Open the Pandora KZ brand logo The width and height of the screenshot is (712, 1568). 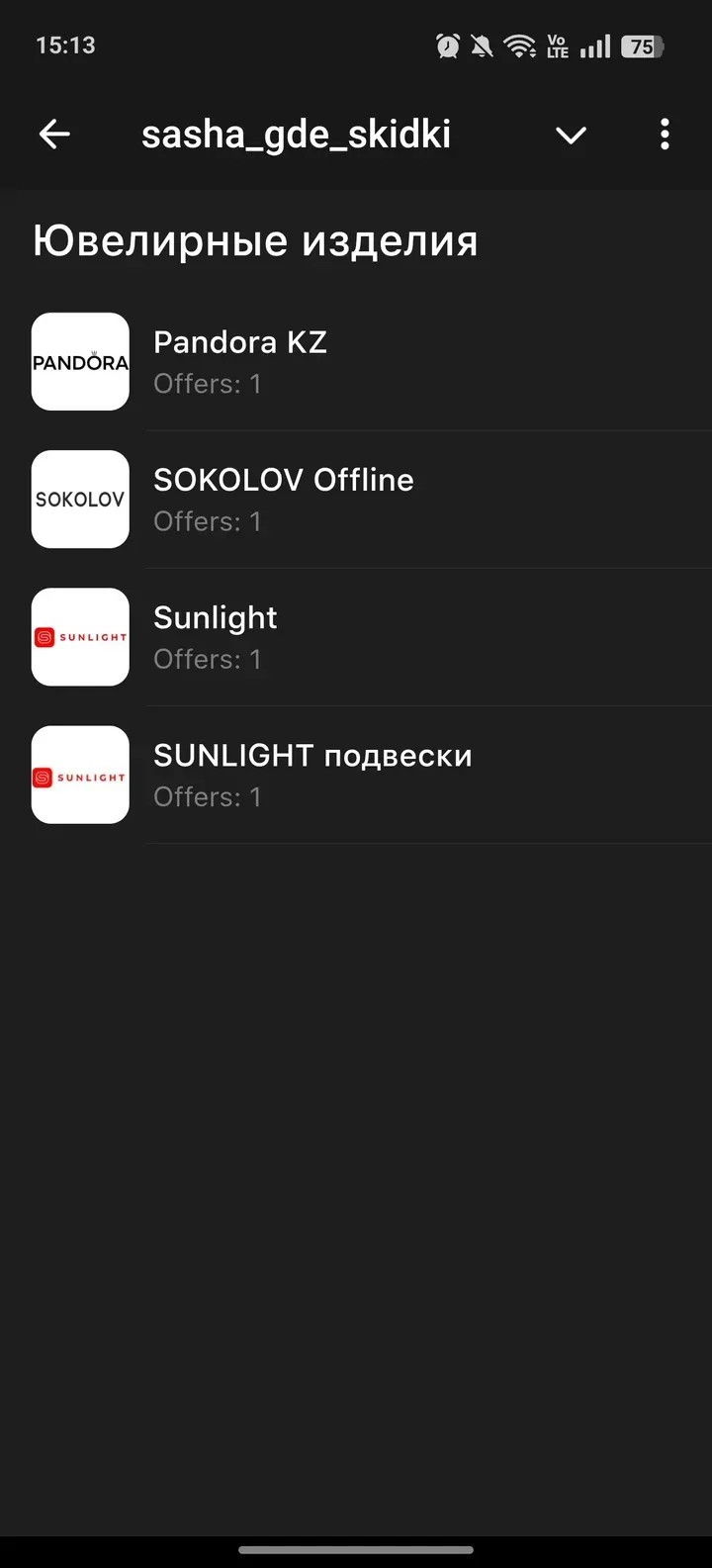(80, 361)
